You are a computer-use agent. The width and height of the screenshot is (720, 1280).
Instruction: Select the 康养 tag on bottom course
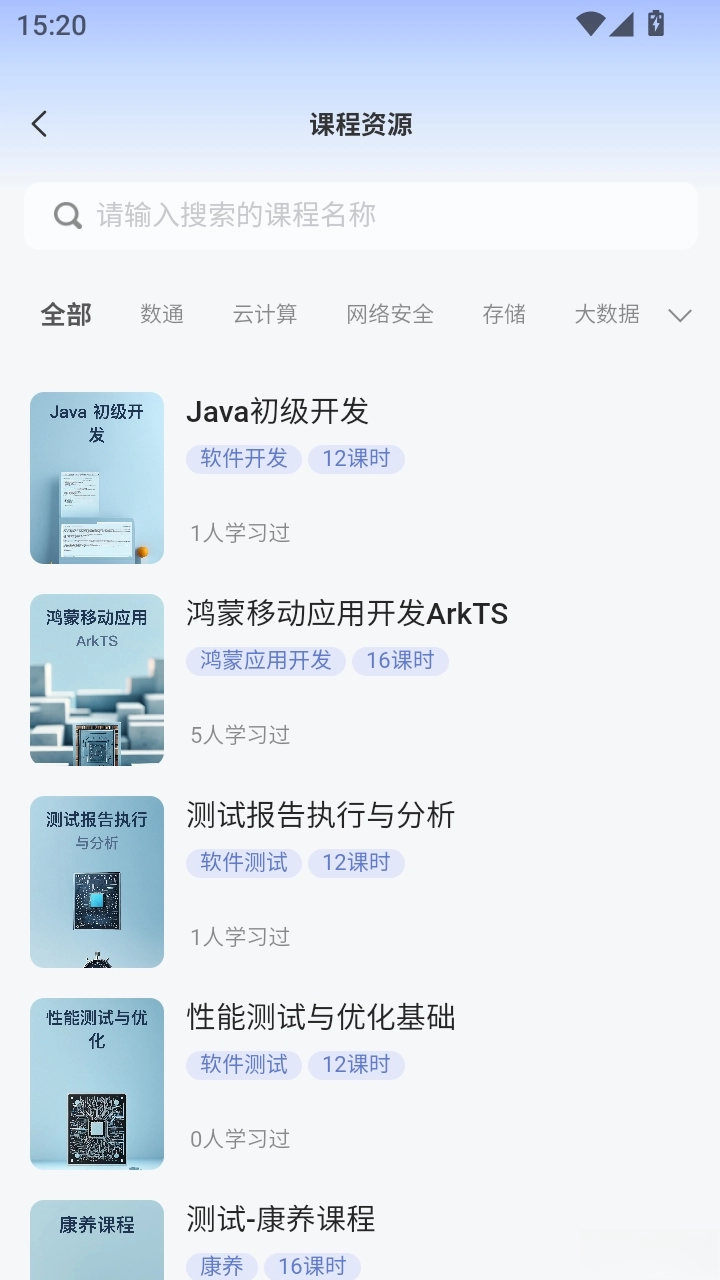[x=220, y=1266]
